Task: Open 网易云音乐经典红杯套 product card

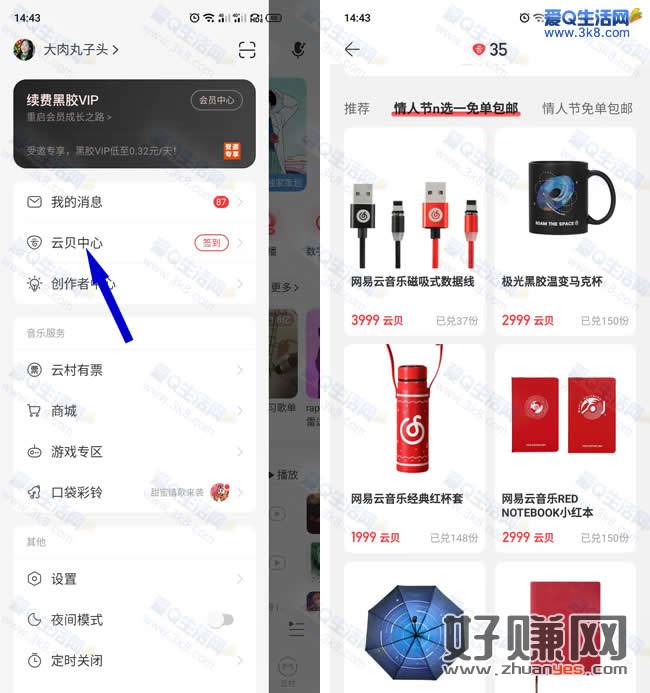Action: click(x=414, y=448)
